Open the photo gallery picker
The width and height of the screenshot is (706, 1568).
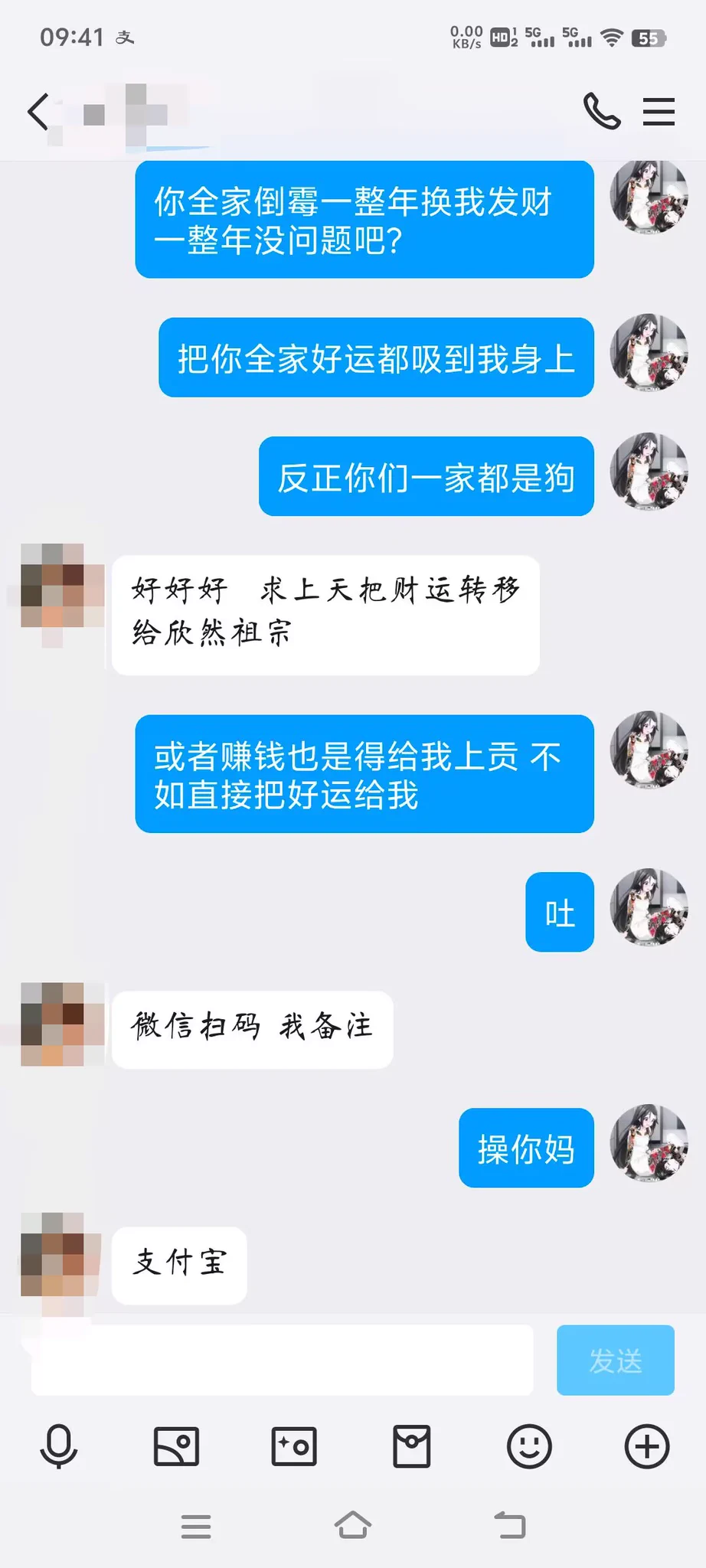click(176, 1446)
